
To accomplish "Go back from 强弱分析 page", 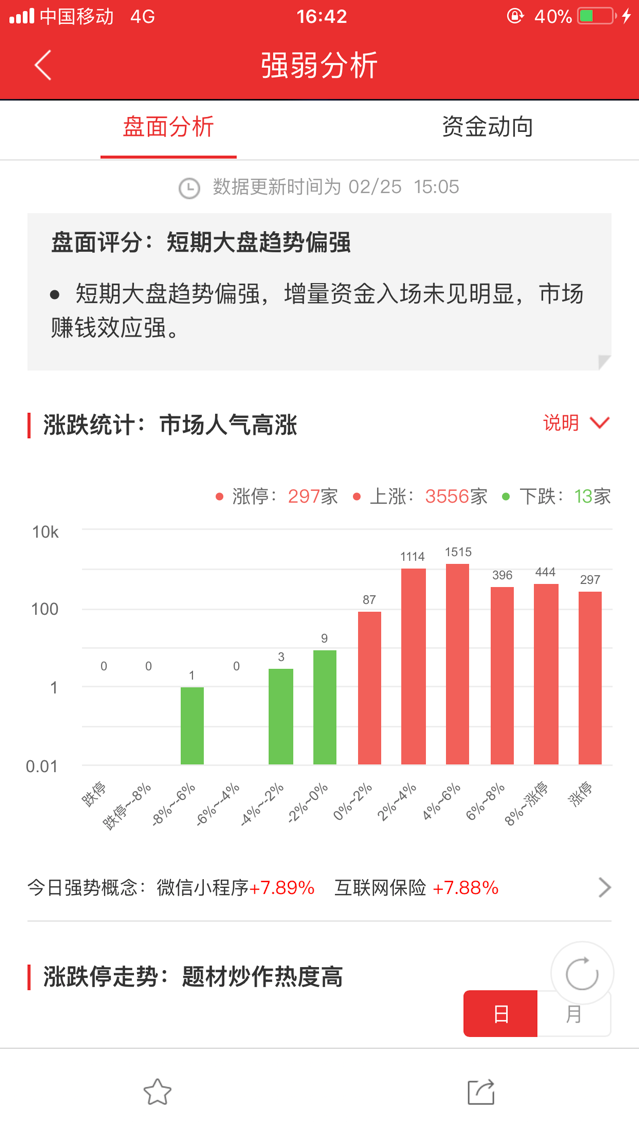I will click(43, 66).
